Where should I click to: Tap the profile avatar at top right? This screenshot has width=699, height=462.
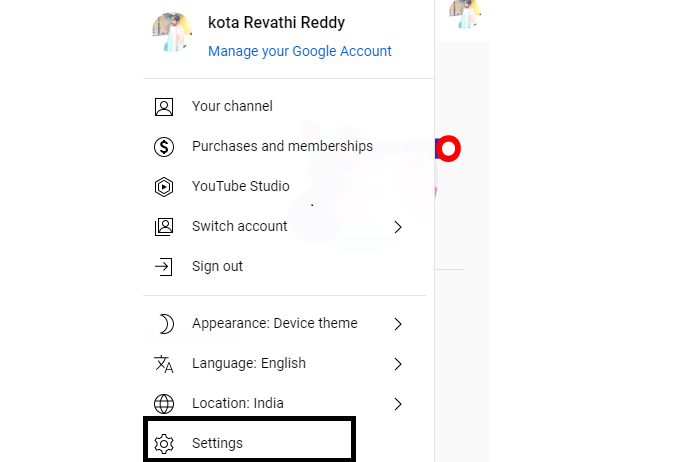click(x=463, y=12)
